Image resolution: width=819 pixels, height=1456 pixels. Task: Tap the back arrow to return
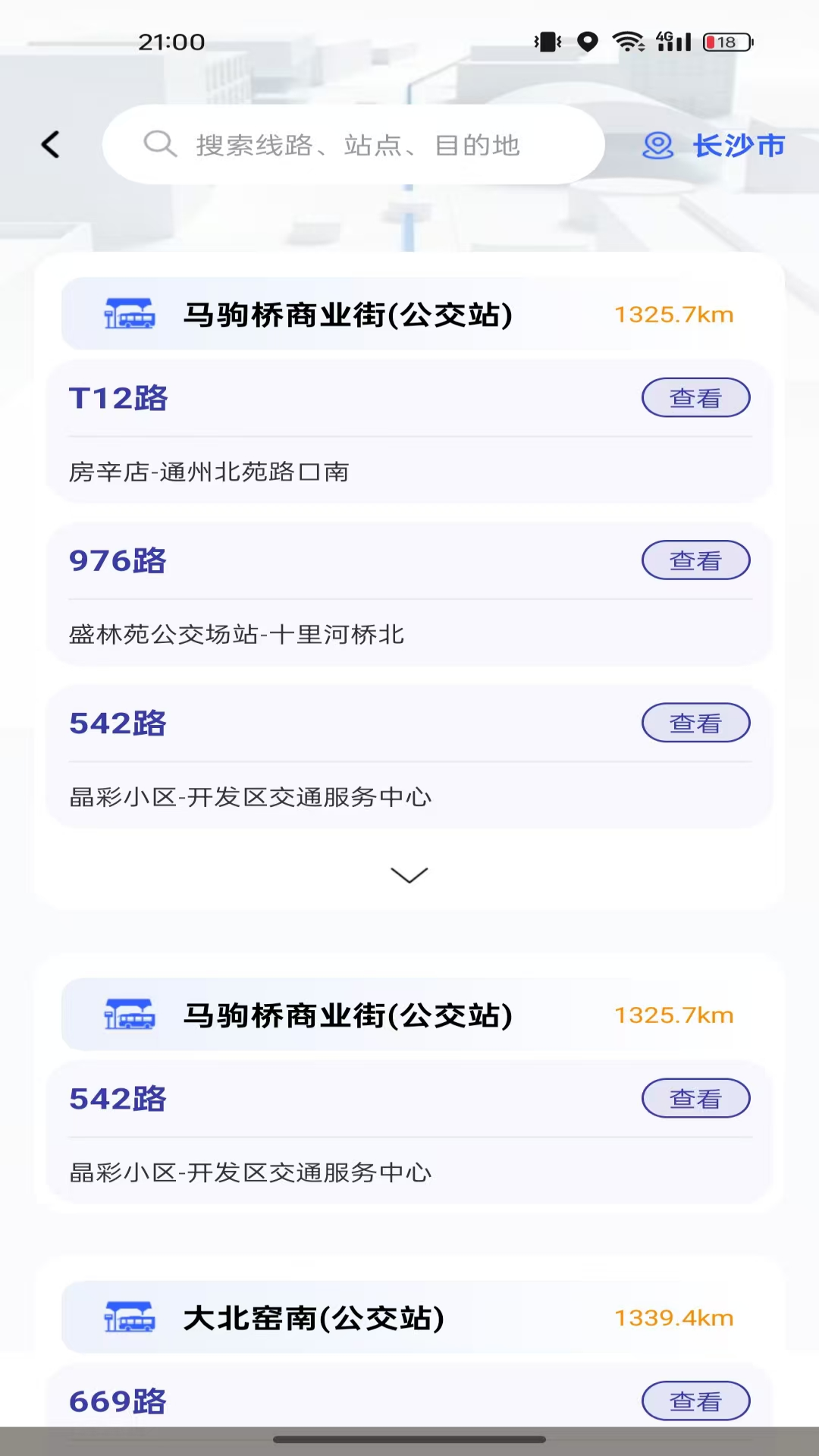[50, 144]
